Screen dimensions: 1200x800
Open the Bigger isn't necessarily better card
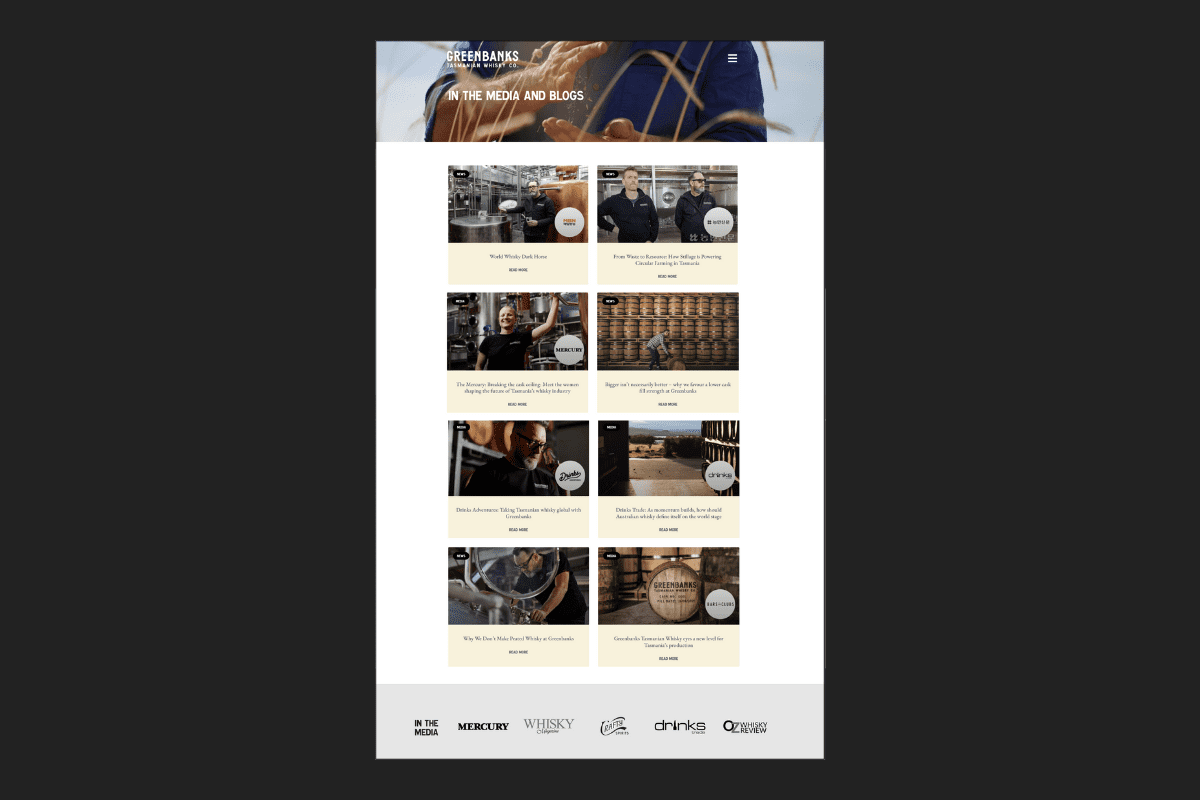pos(667,331)
